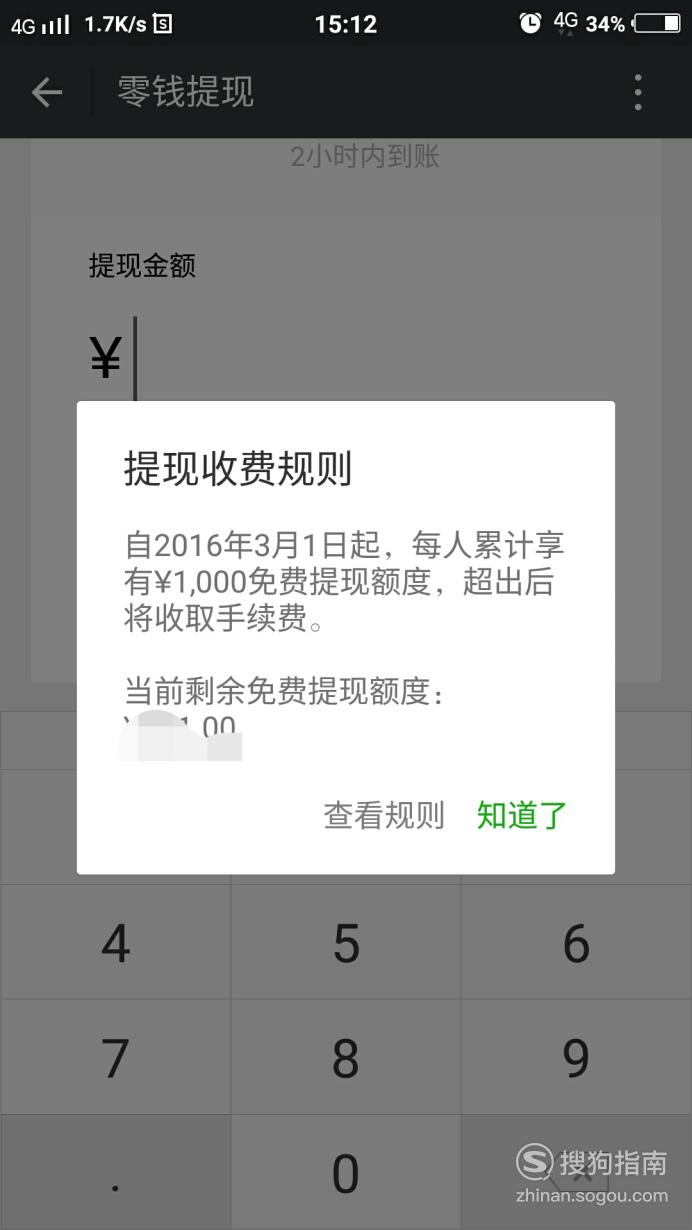Viewport: 692px width, 1230px height.
Task: Tap keypad digit 7
Action: tap(115, 1058)
